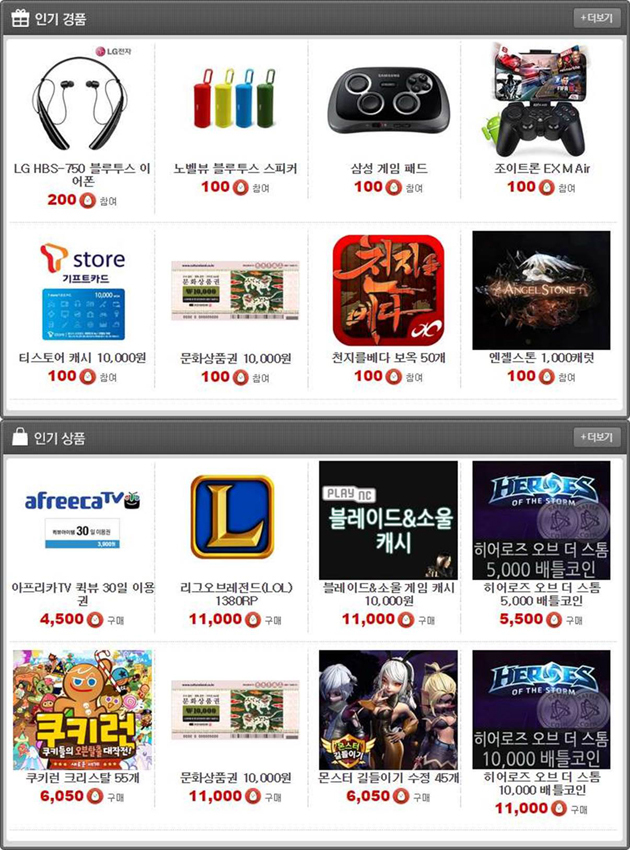This screenshot has width=630, height=850.
Task: Open 아프리카TV 퀵뷰 30일 이용권 product
Action: click(x=82, y=519)
